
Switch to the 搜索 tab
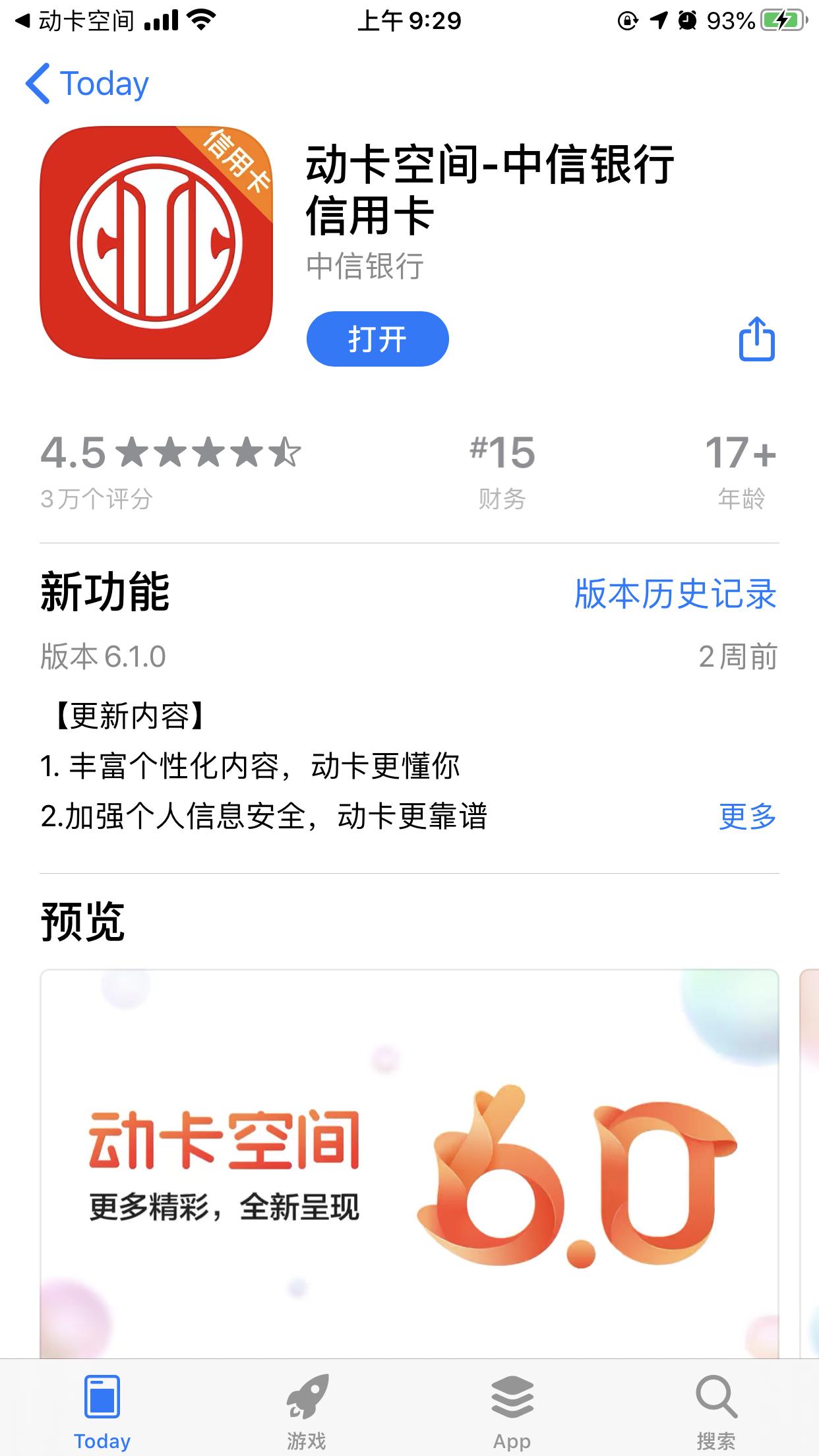point(716,1411)
